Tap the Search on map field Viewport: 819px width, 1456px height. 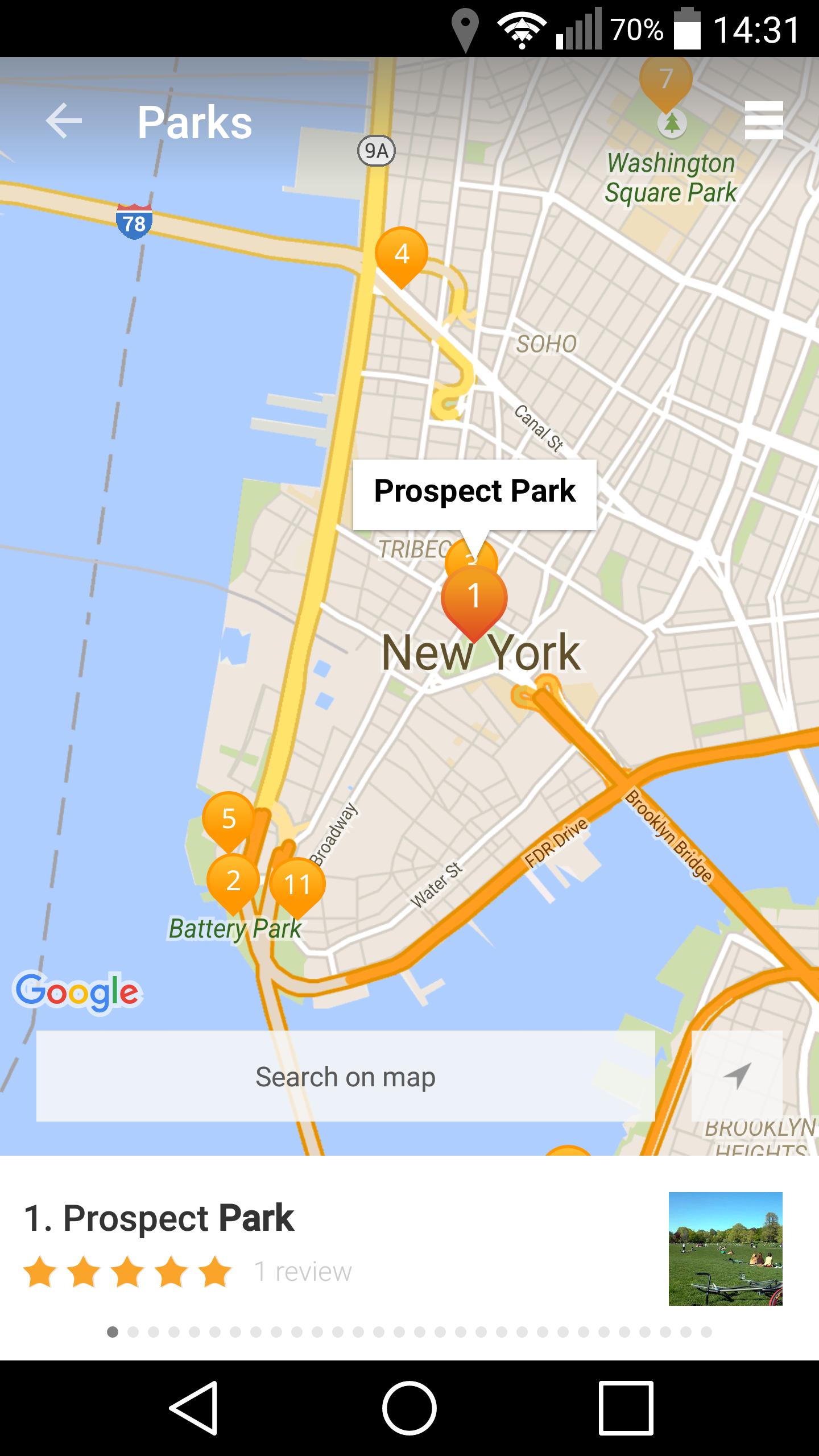coord(346,1076)
